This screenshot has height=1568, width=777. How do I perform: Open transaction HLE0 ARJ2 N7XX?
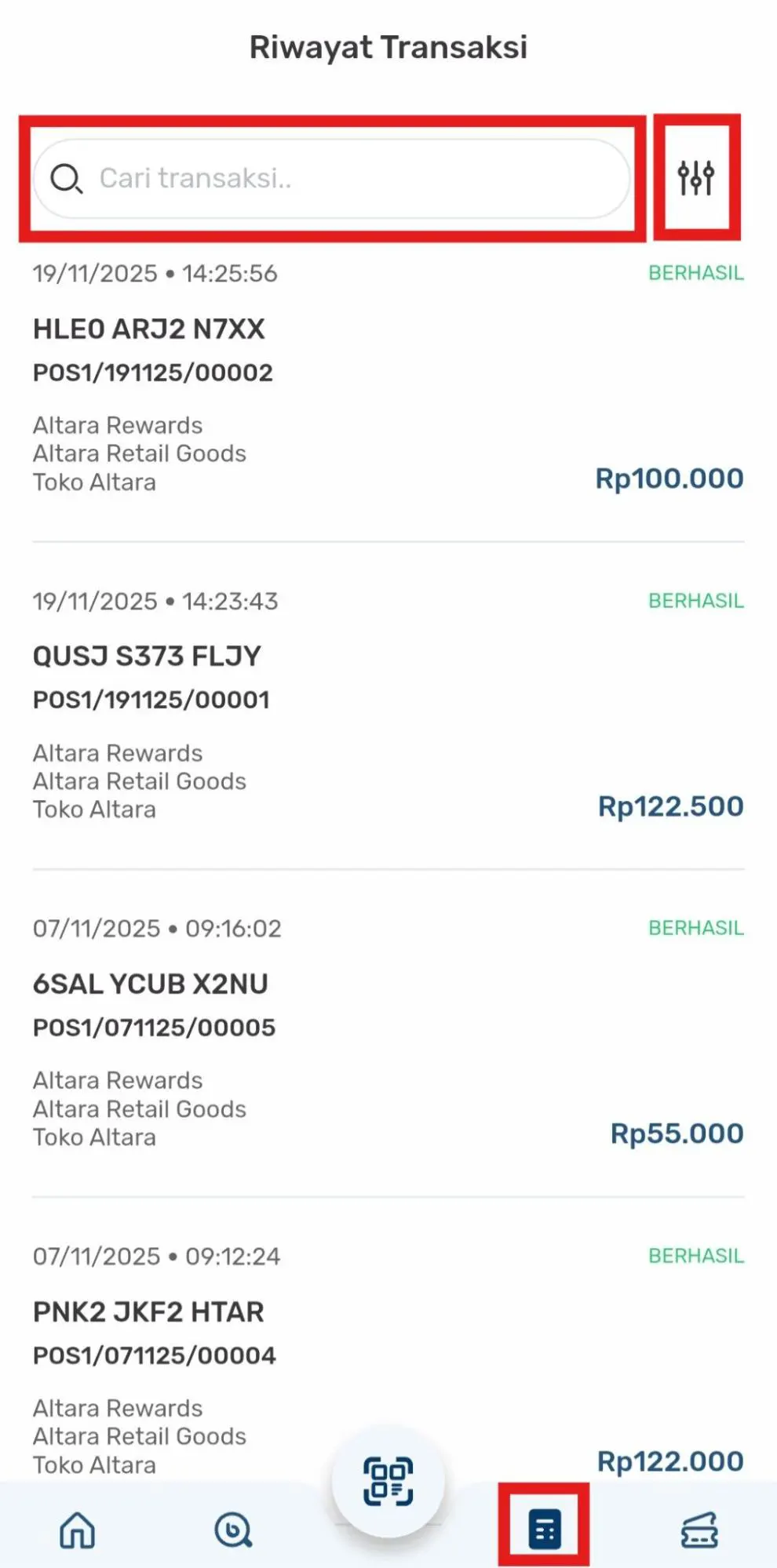(x=149, y=329)
